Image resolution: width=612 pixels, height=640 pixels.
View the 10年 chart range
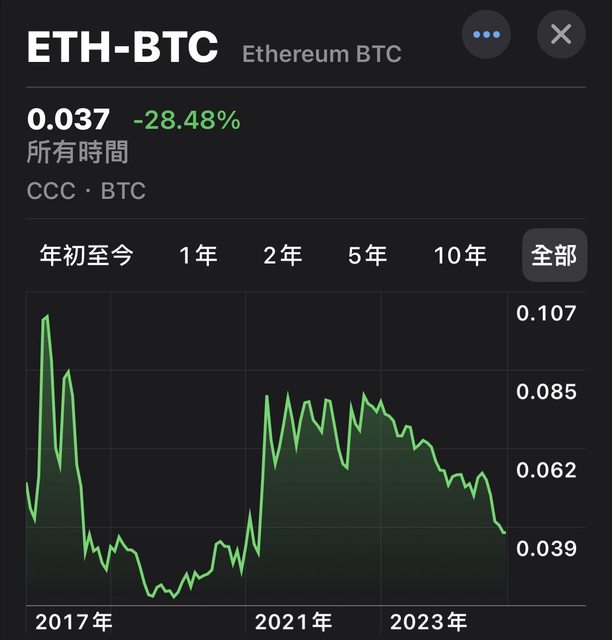[460, 255]
